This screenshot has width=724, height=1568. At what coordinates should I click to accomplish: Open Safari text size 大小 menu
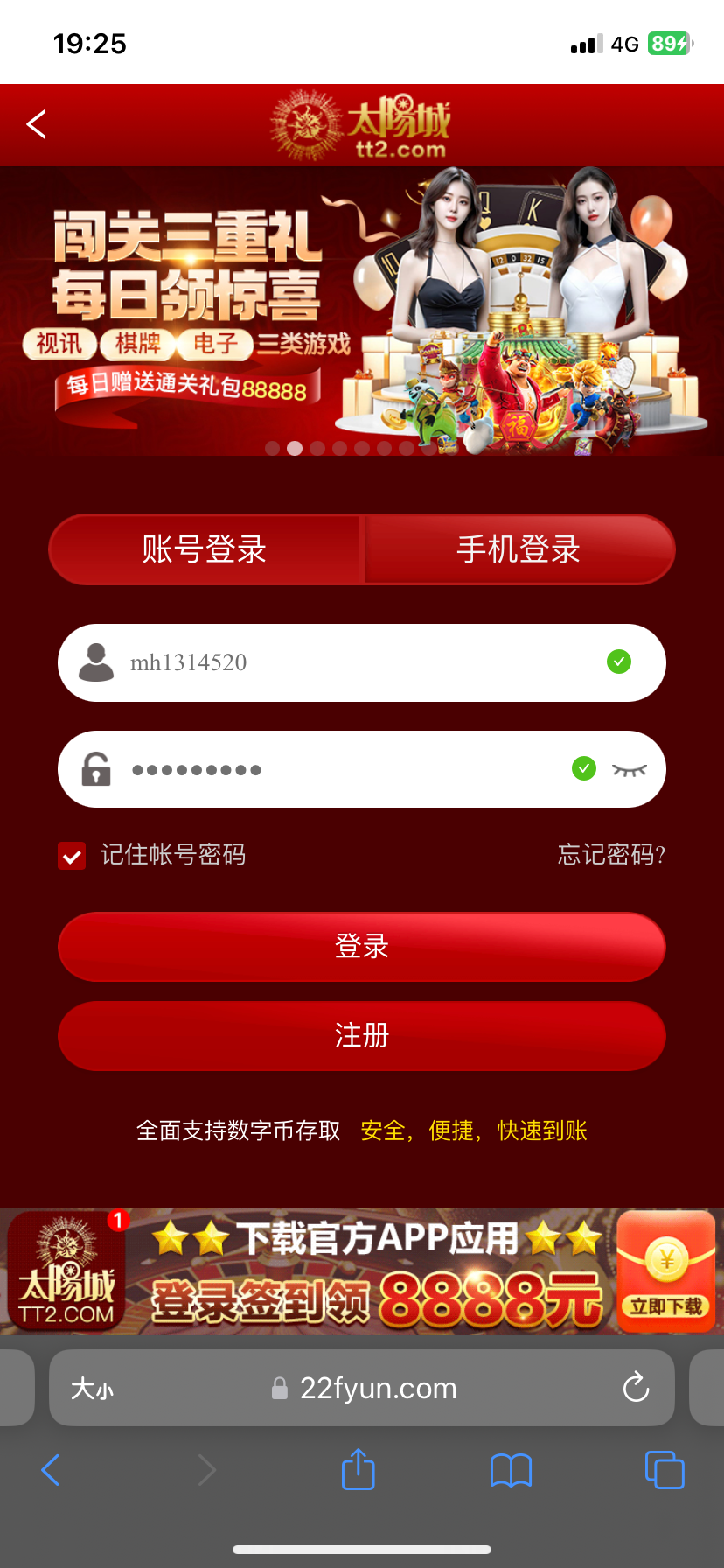click(92, 1388)
